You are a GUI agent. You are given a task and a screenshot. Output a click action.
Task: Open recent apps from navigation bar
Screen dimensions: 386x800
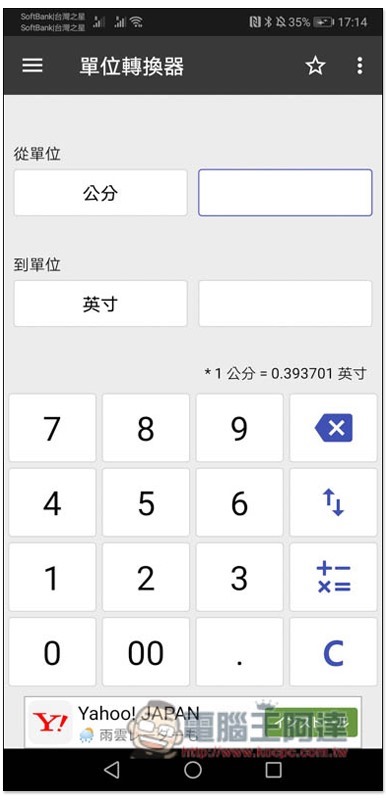tap(273, 769)
